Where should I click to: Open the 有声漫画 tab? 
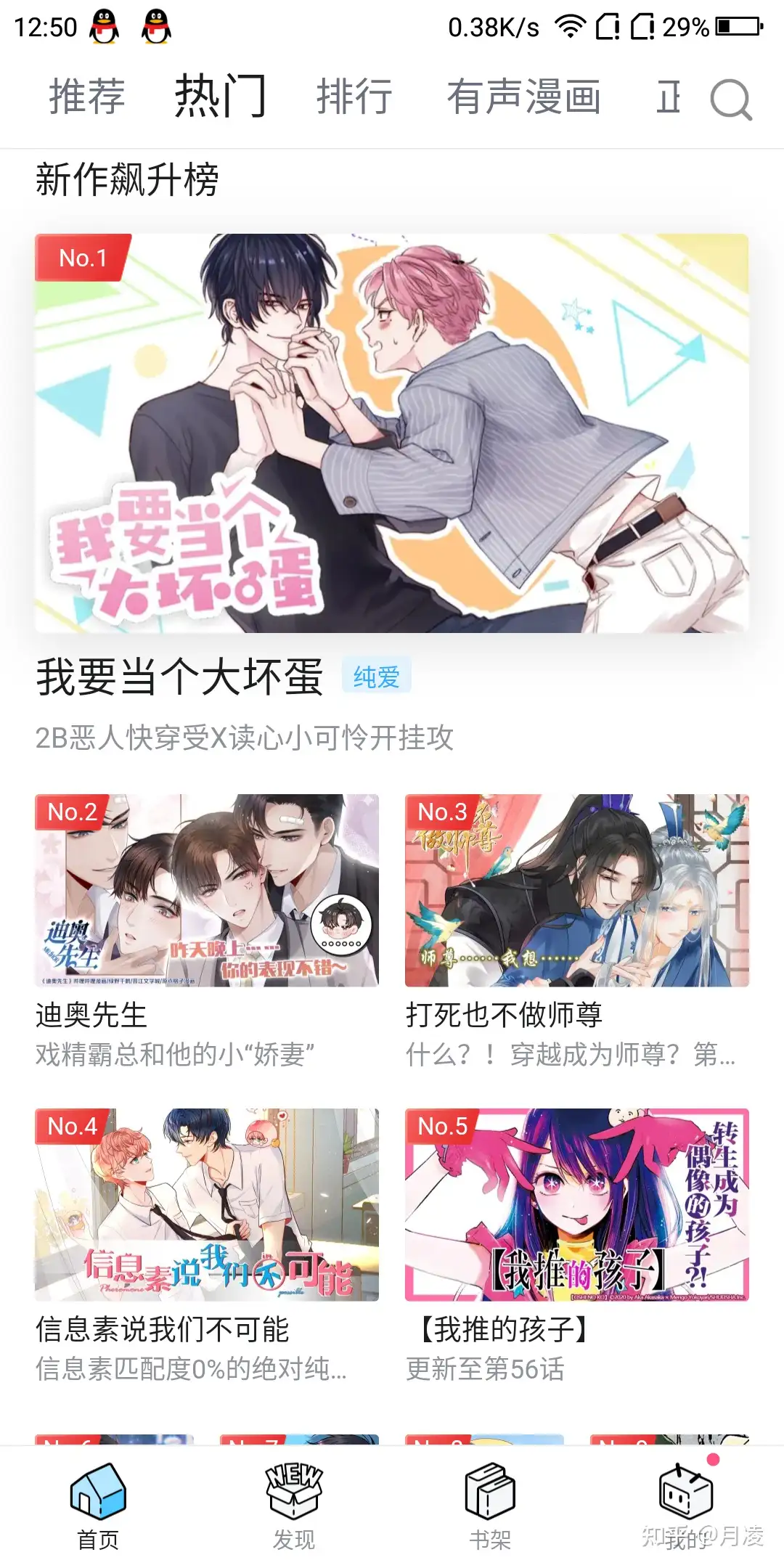point(523,97)
